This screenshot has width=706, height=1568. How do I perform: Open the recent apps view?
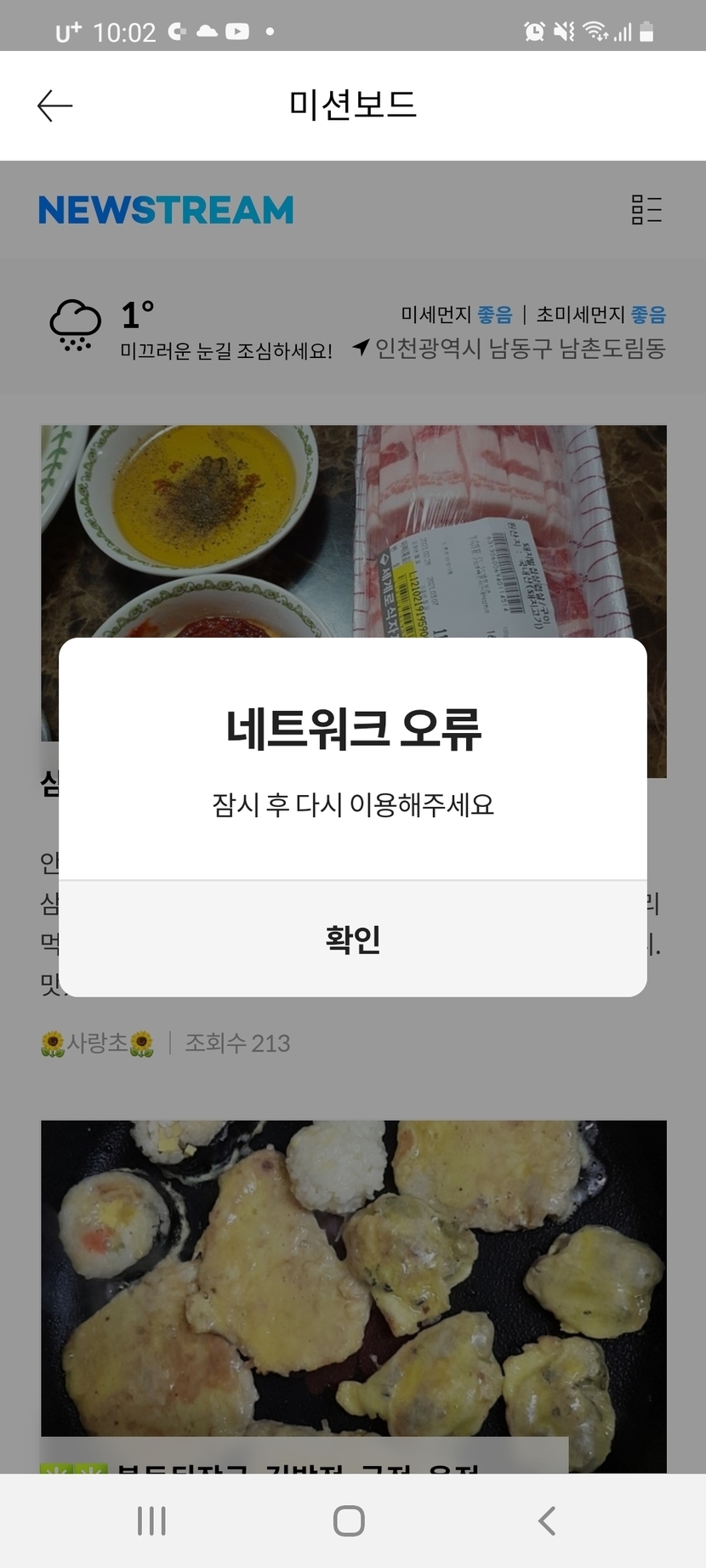tap(151, 1521)
